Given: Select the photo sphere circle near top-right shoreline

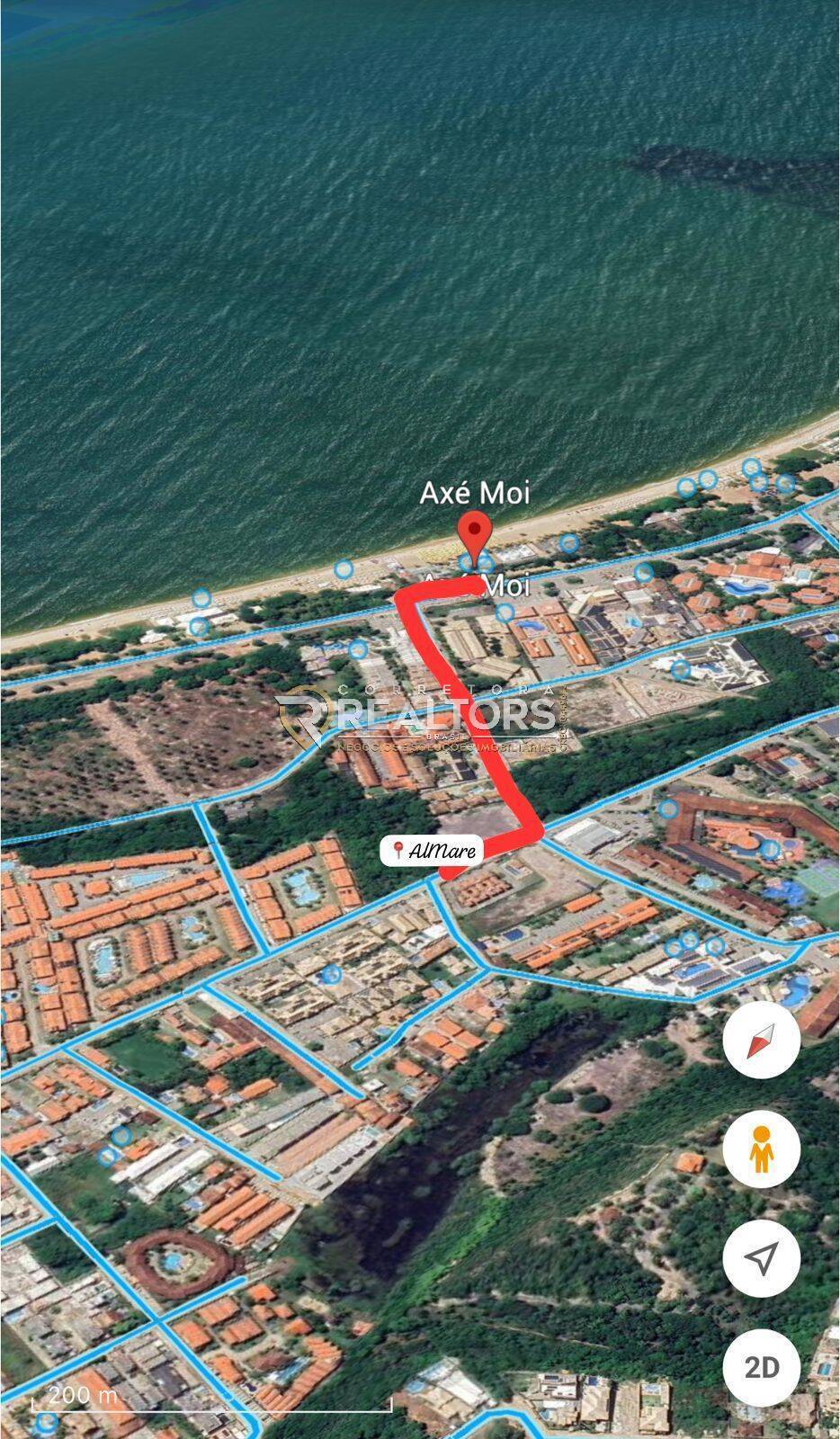Looking at the screenshot, I should 752,468.
